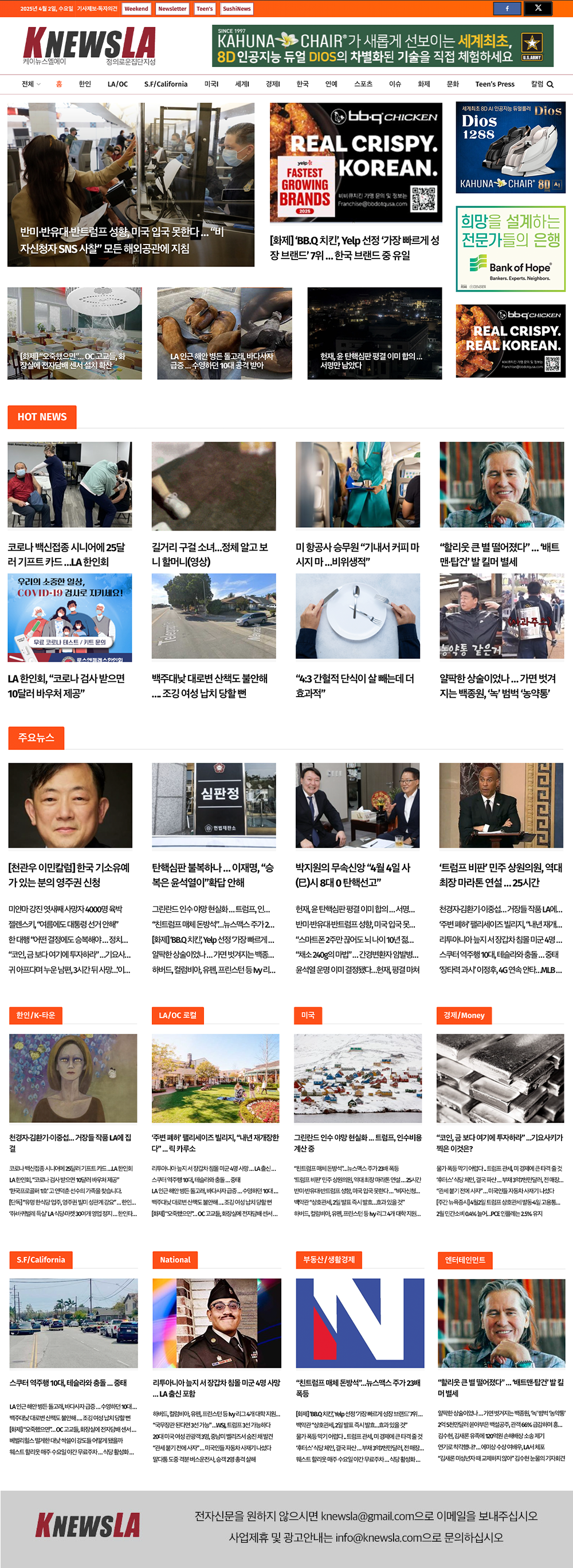The width and height of the screenshot is (573, 1568).
Task: Open the X social link
Action: (x=537, y=9)
